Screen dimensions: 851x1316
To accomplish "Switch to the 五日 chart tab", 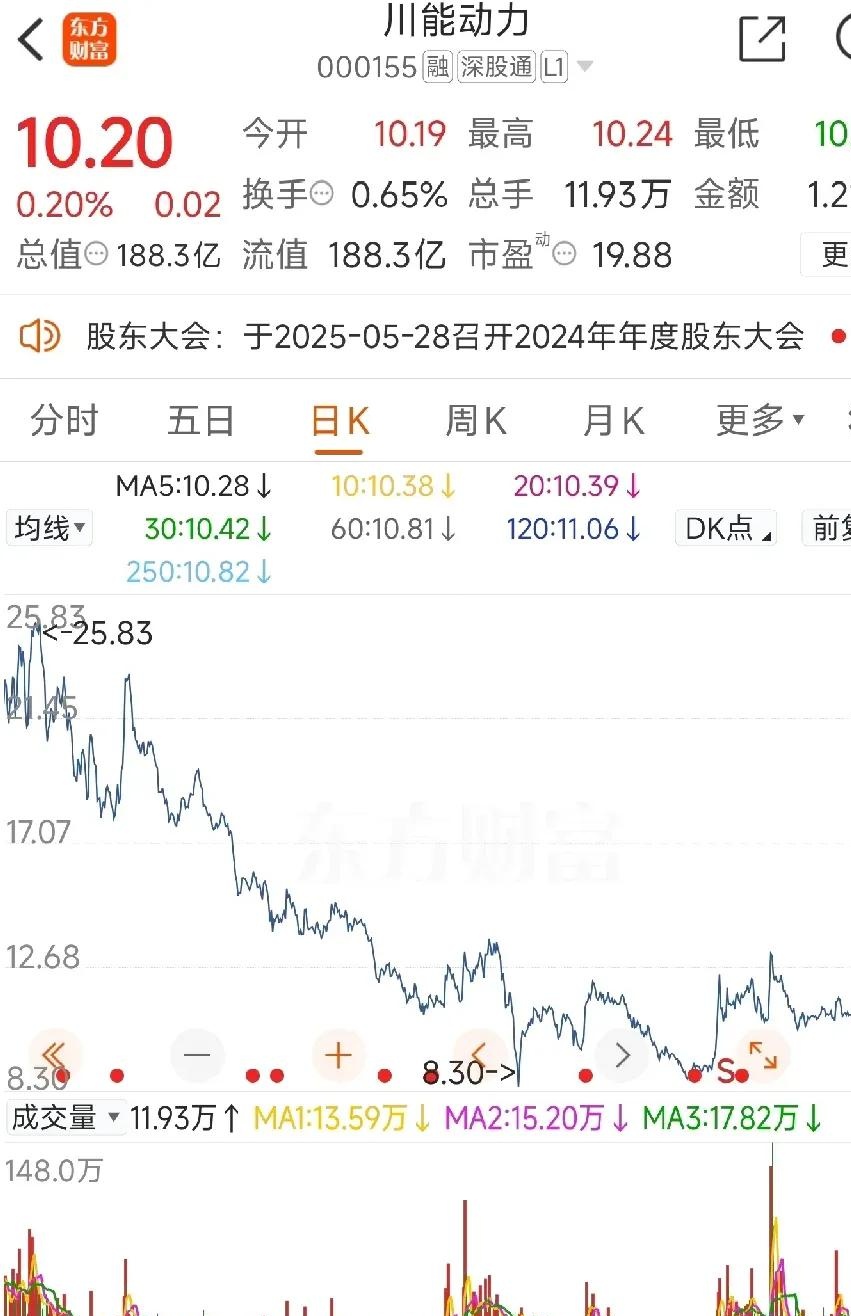I will [200, 421].
